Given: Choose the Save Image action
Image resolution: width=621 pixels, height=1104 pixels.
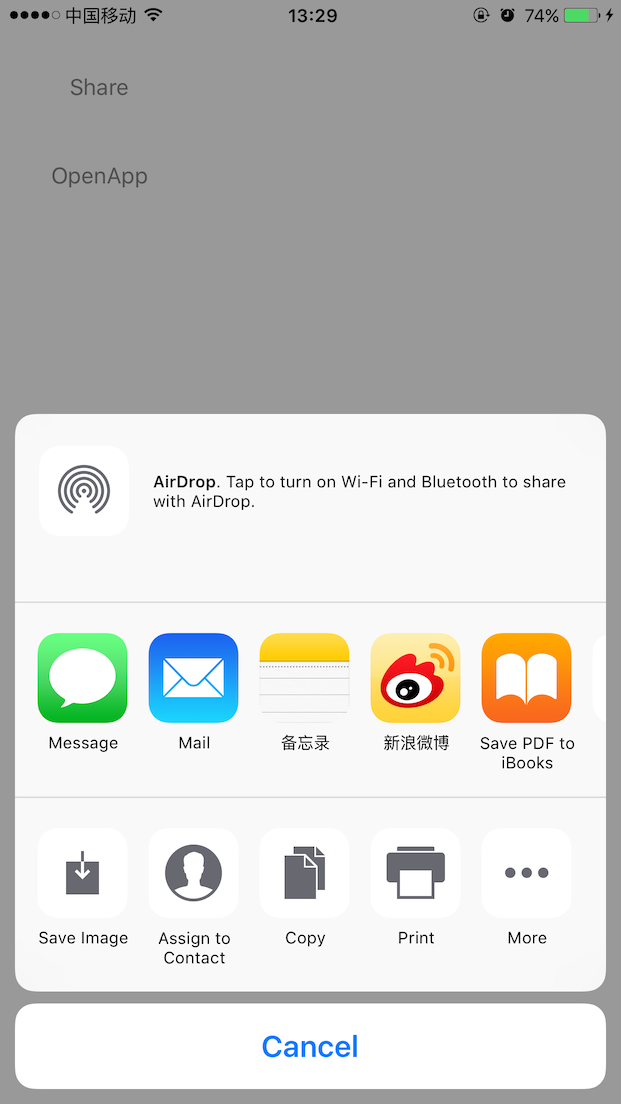Looking at the screenshot, I should [83, 873].
